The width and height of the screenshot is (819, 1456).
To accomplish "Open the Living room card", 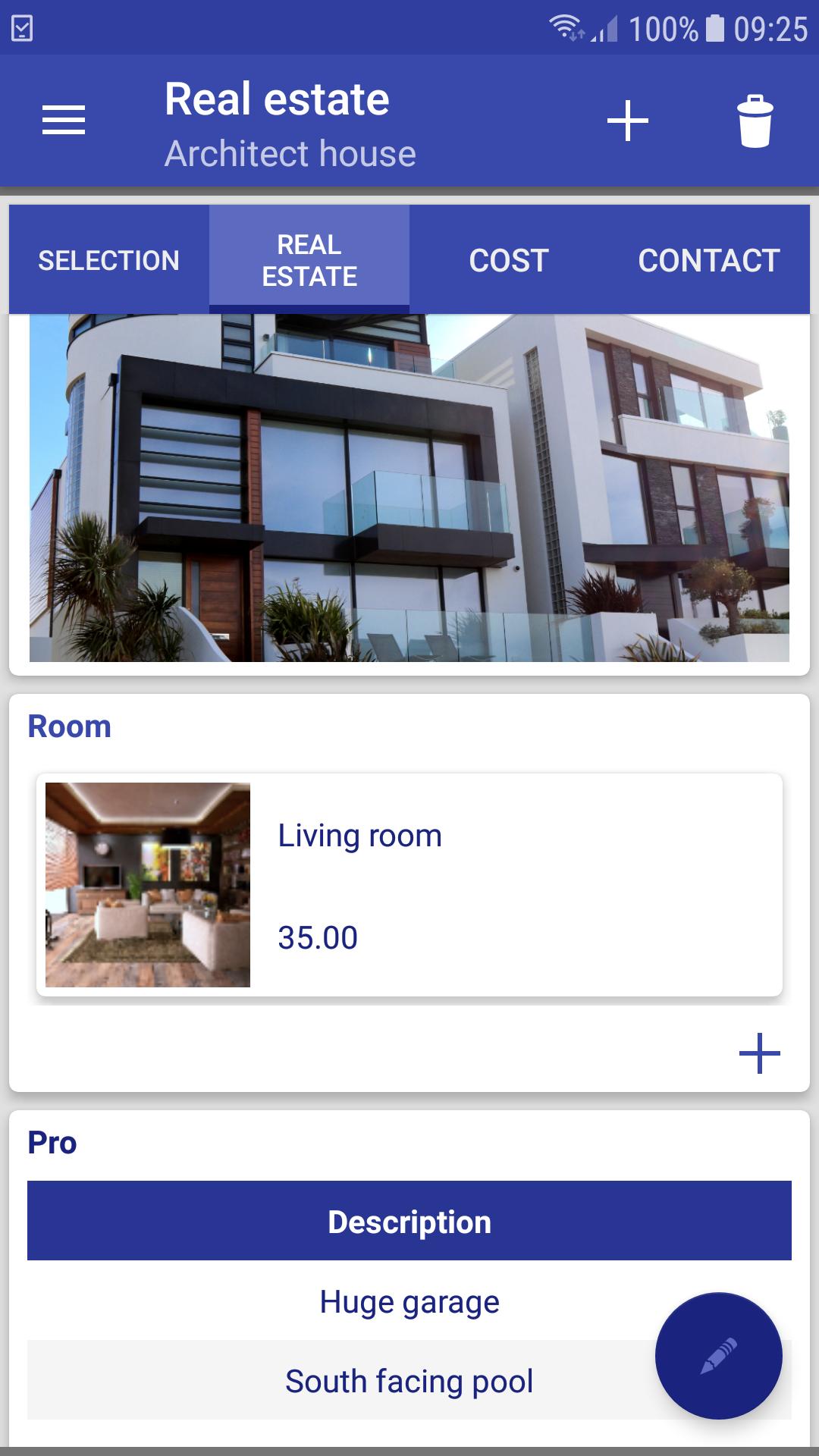I will click(409, 884).
